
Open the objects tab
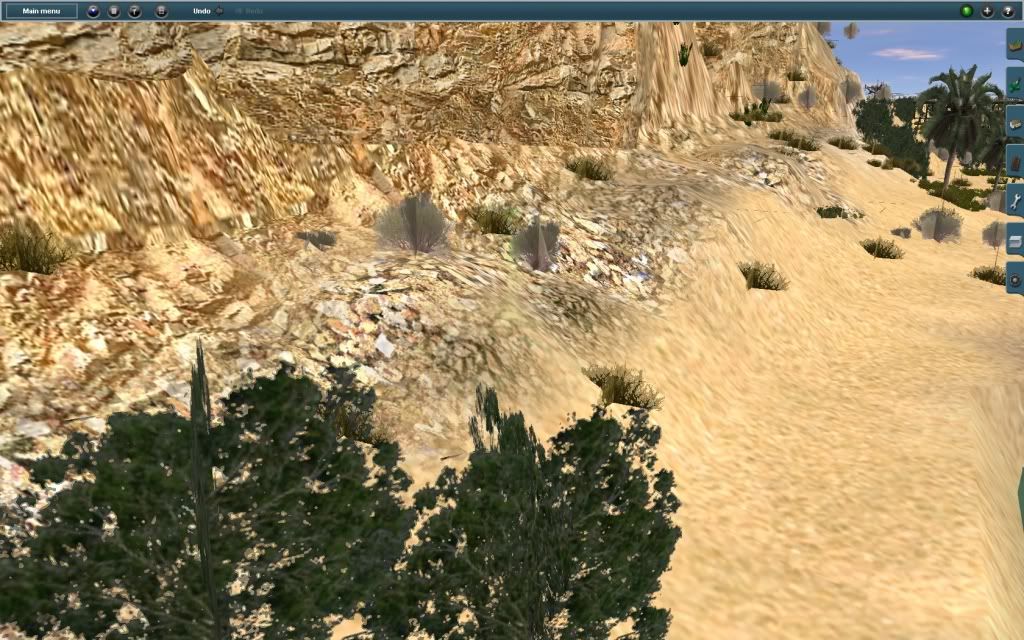[1015, 122]
